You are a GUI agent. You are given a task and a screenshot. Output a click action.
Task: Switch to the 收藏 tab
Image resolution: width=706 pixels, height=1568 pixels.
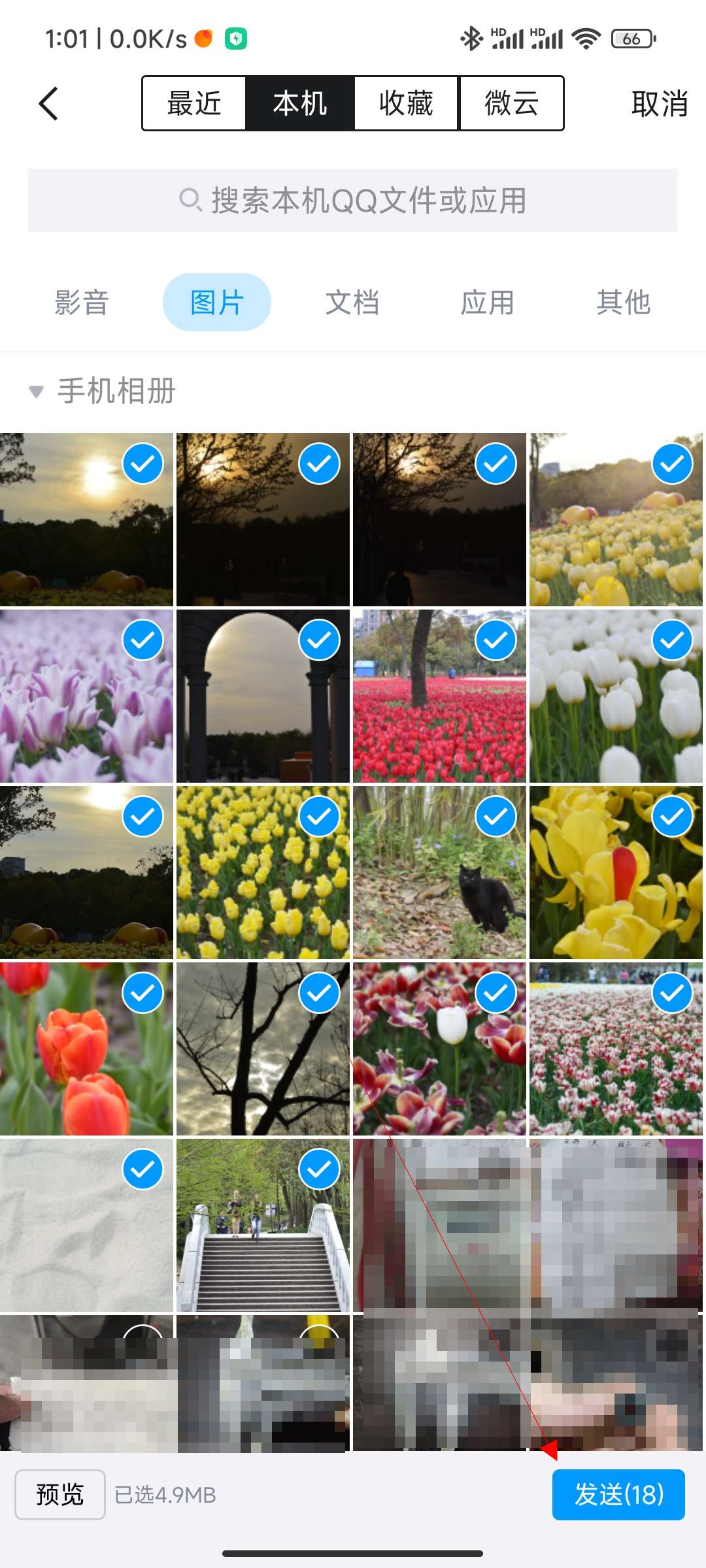click(406, 103)
